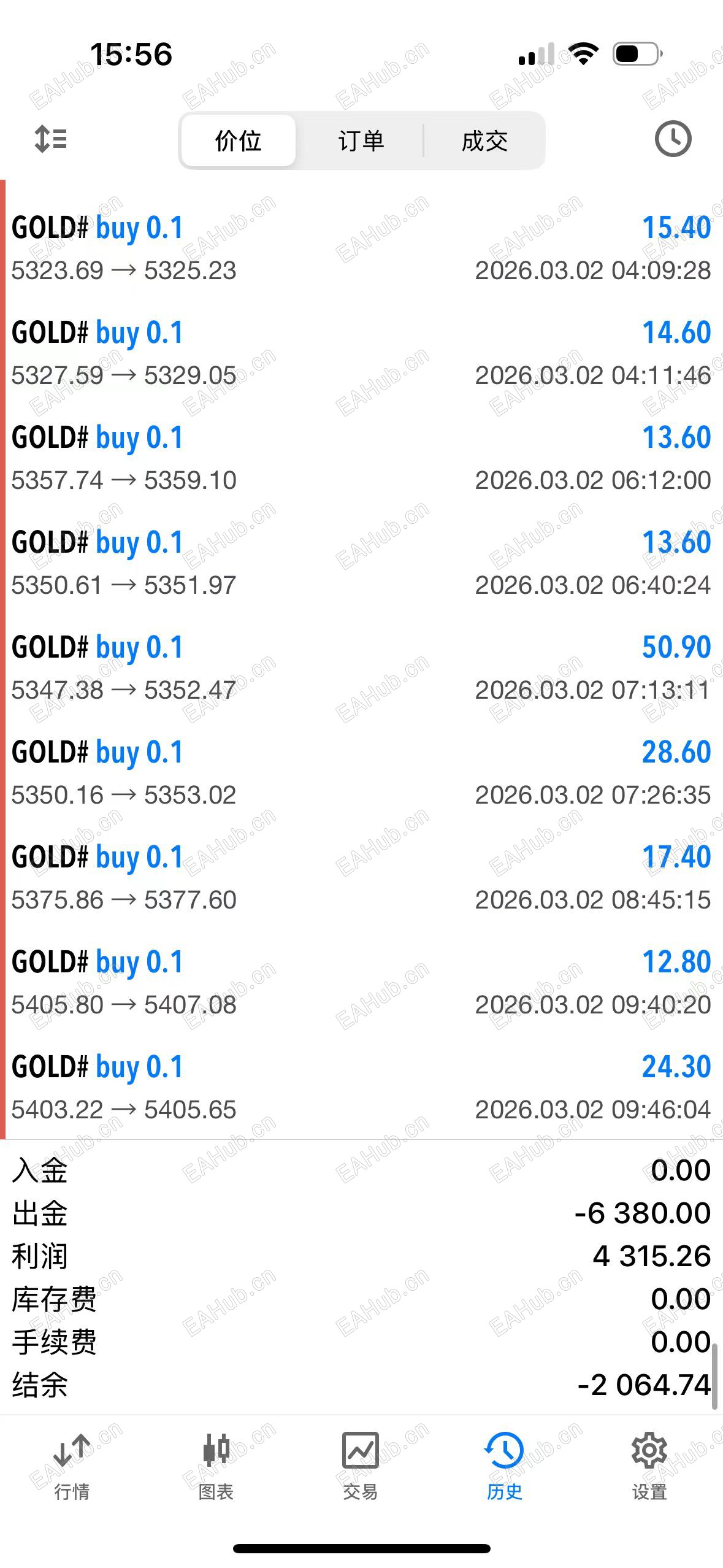This screenshot has width=723, height=1568.
Task: Switch to the 订单 segment
Action: [x=361, y=140]
